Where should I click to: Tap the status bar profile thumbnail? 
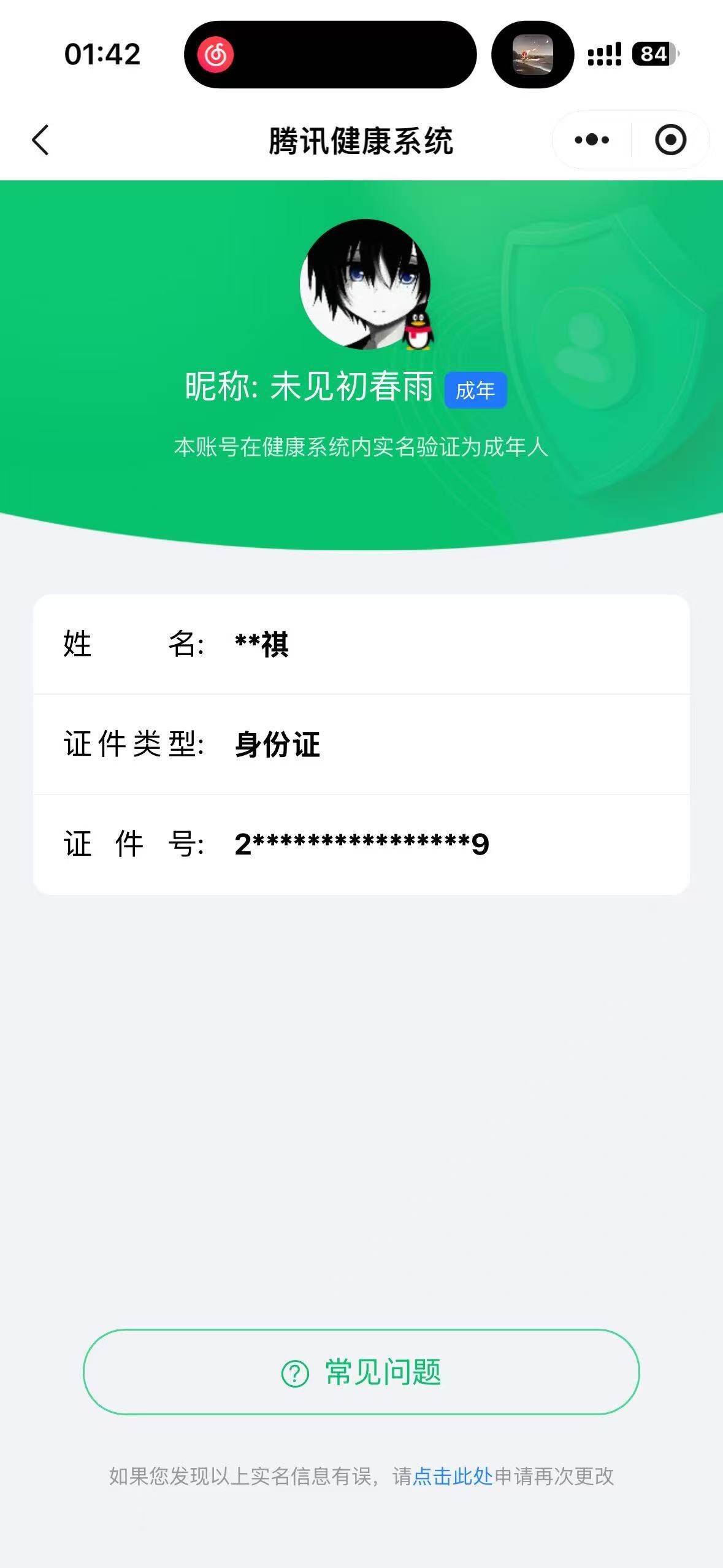pos(531,55)
